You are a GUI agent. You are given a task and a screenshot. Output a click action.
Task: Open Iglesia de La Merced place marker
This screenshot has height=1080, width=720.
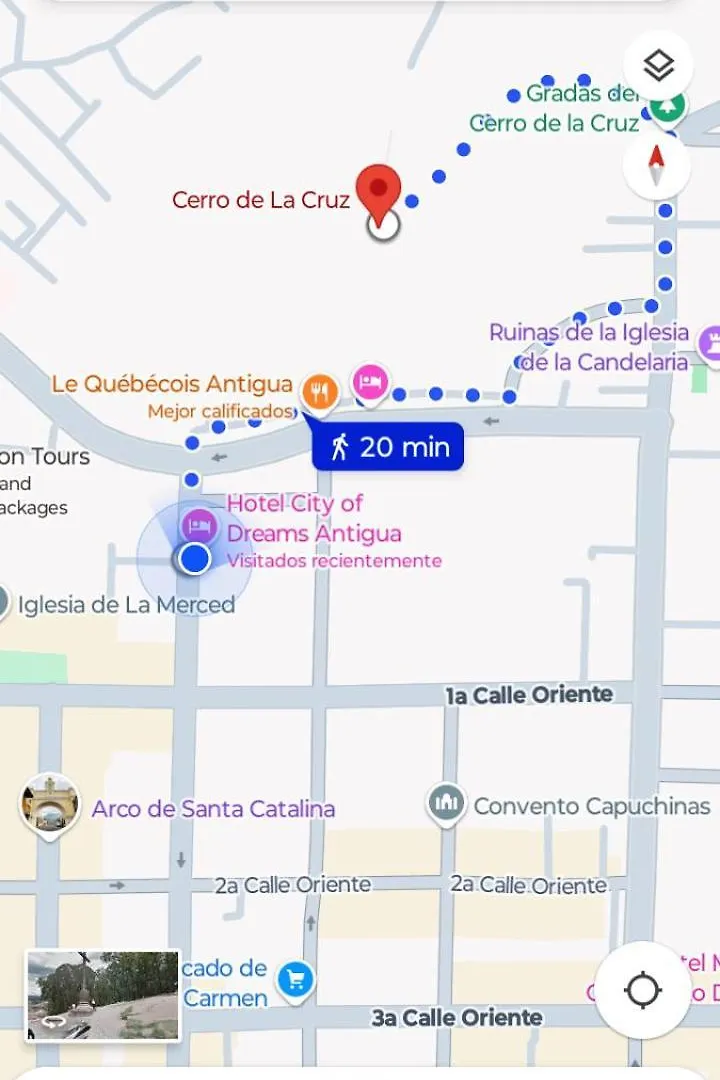(5, 603)
